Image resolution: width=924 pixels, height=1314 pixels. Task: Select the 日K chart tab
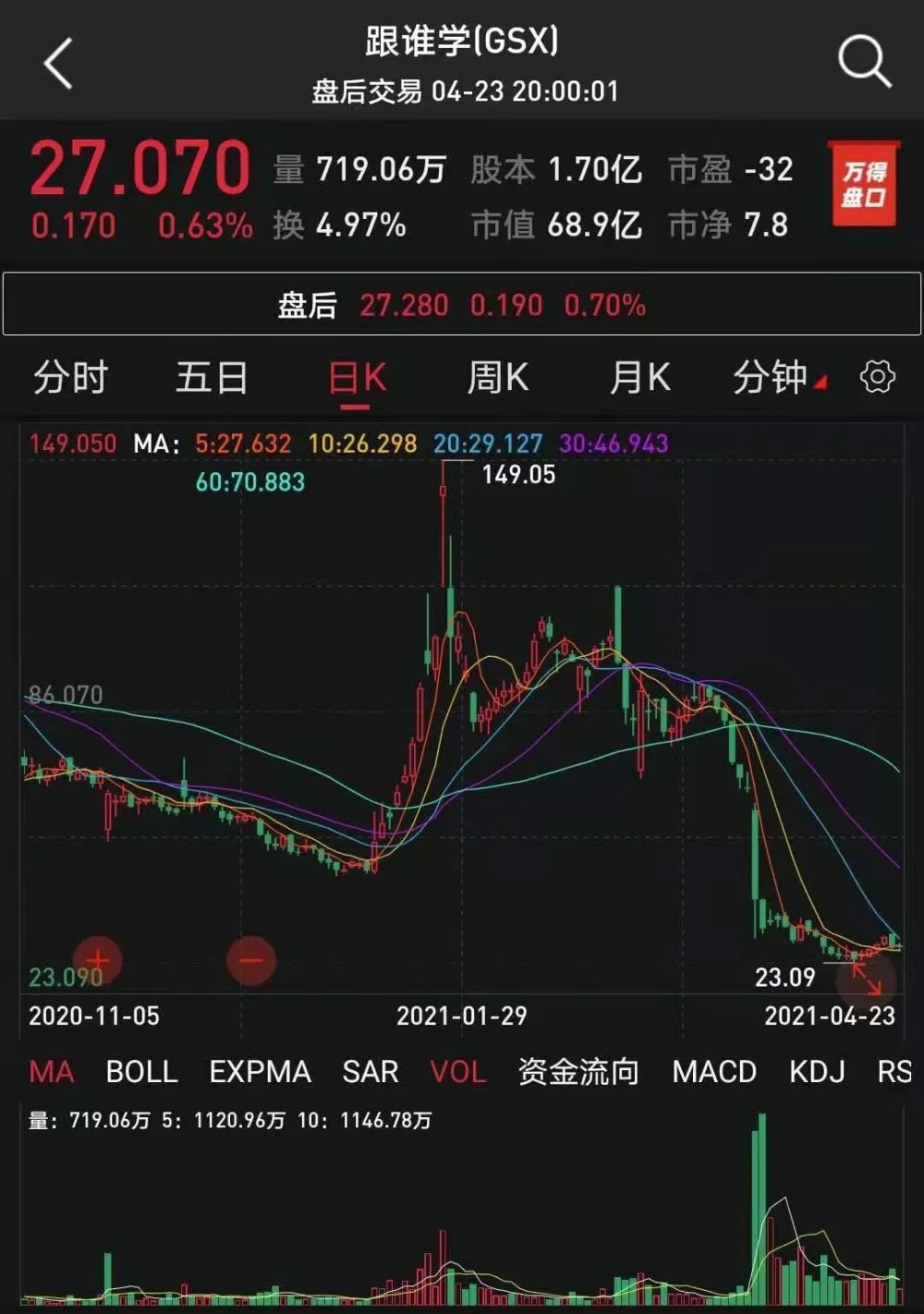[357, 378]
